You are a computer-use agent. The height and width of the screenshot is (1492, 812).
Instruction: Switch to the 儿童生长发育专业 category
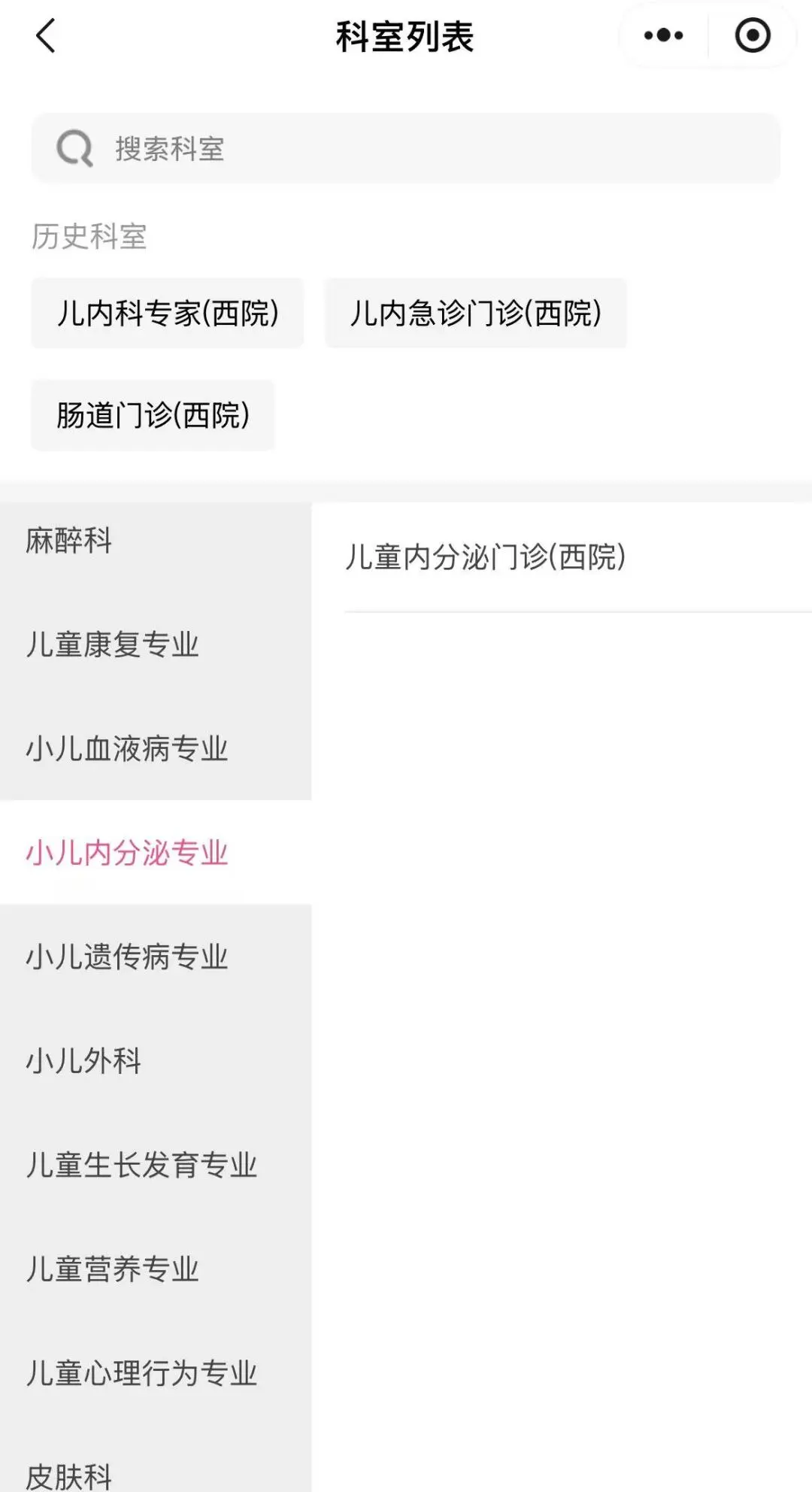click(156, 1164)
